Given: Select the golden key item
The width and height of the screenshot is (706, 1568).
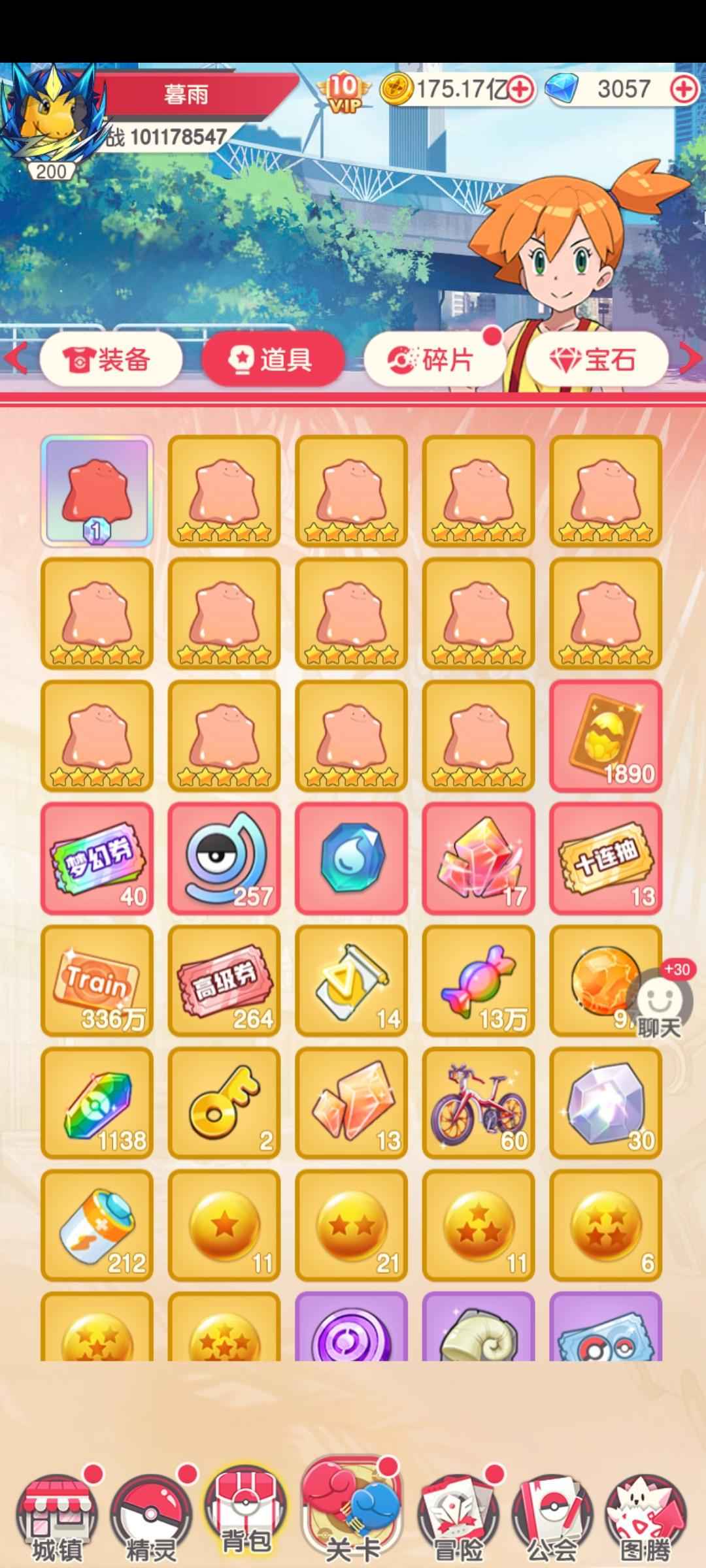Looking at the screenshot, I should pyautogui.click(x=224, y=1103).
